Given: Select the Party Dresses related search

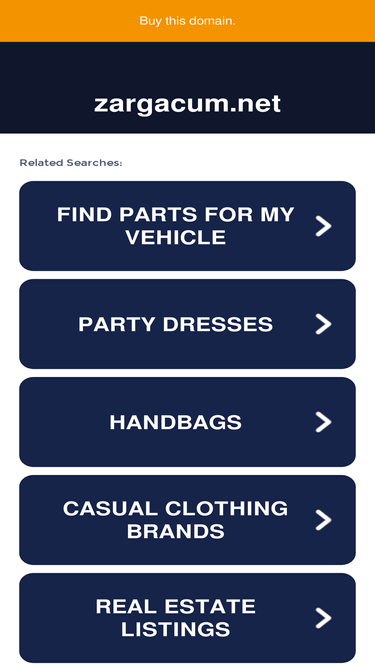Looking at the screenshot, I should (x=188, y=324).
